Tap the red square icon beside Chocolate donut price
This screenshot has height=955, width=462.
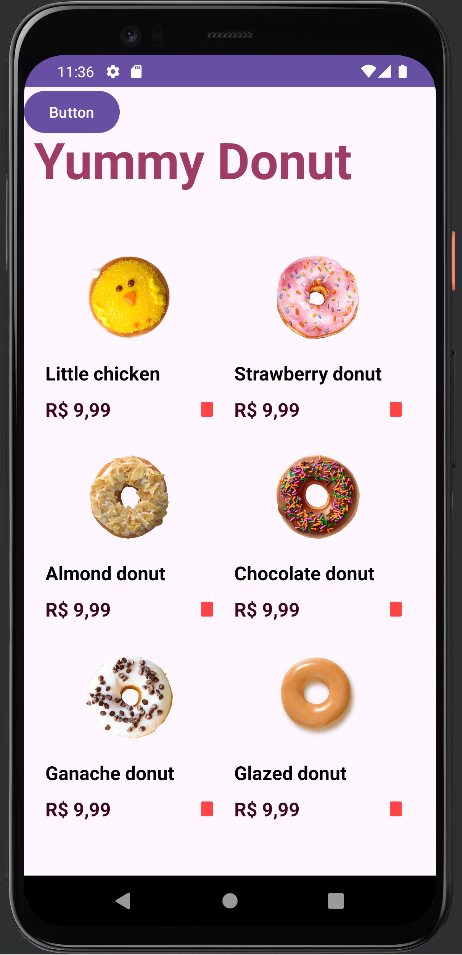point(396,609)
